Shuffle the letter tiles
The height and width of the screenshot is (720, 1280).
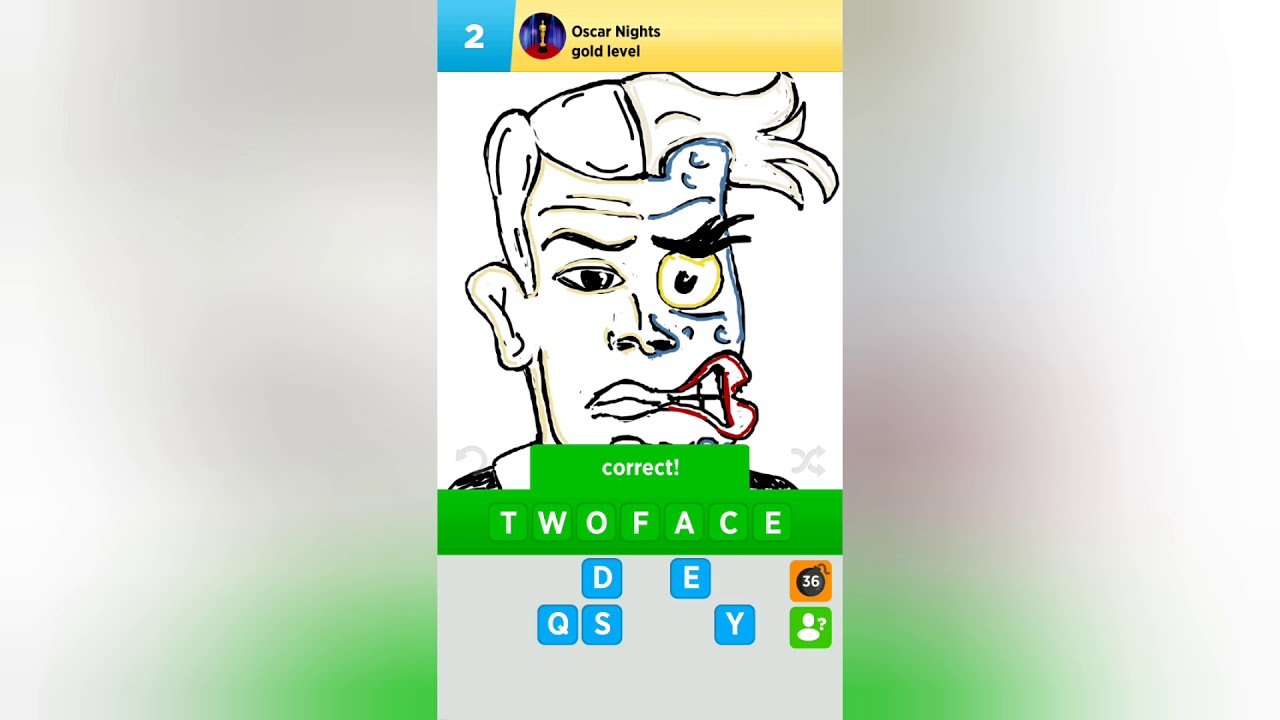pos(807,461)
